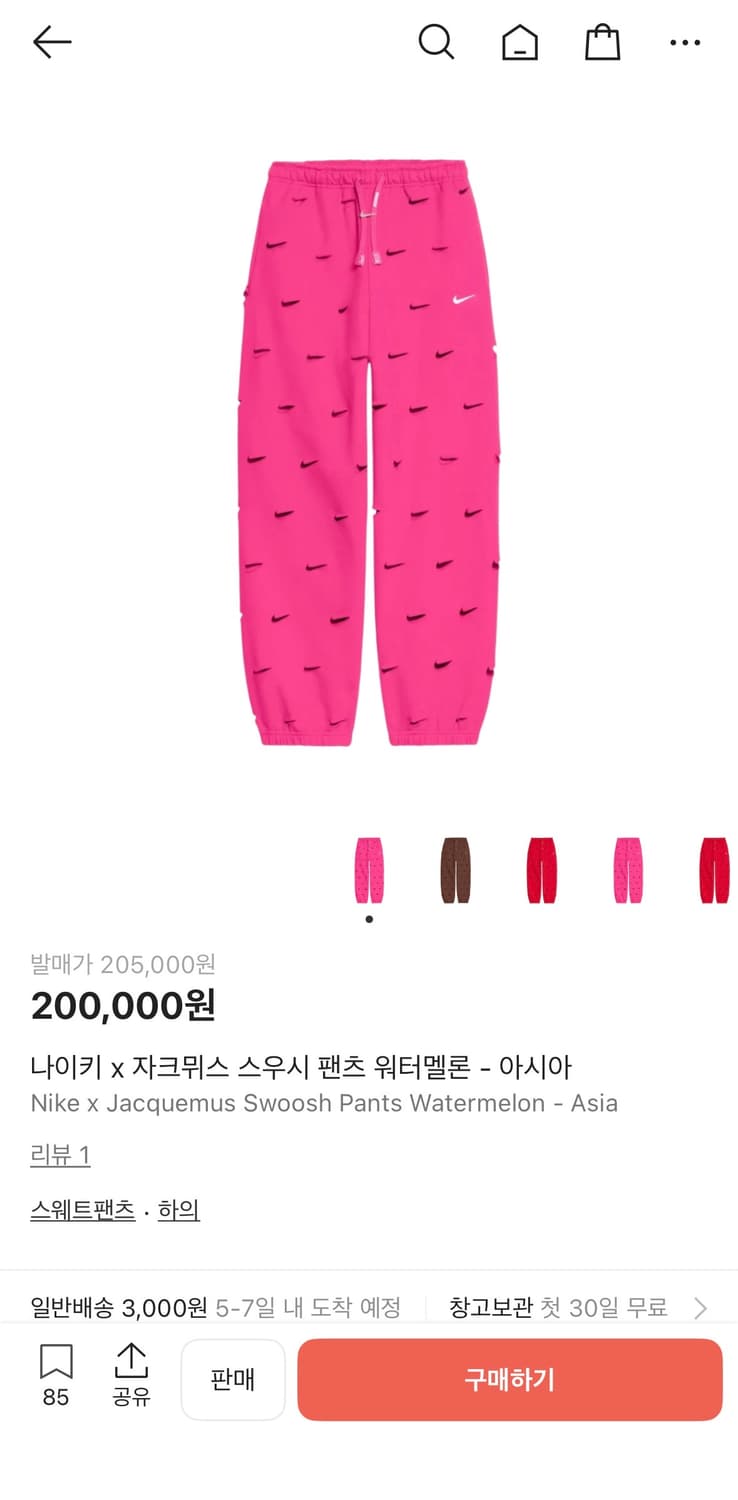Tap the bookmark icon showing 85 saves
This screenshot has width=738, height=1500.
tap(55, 1372)
